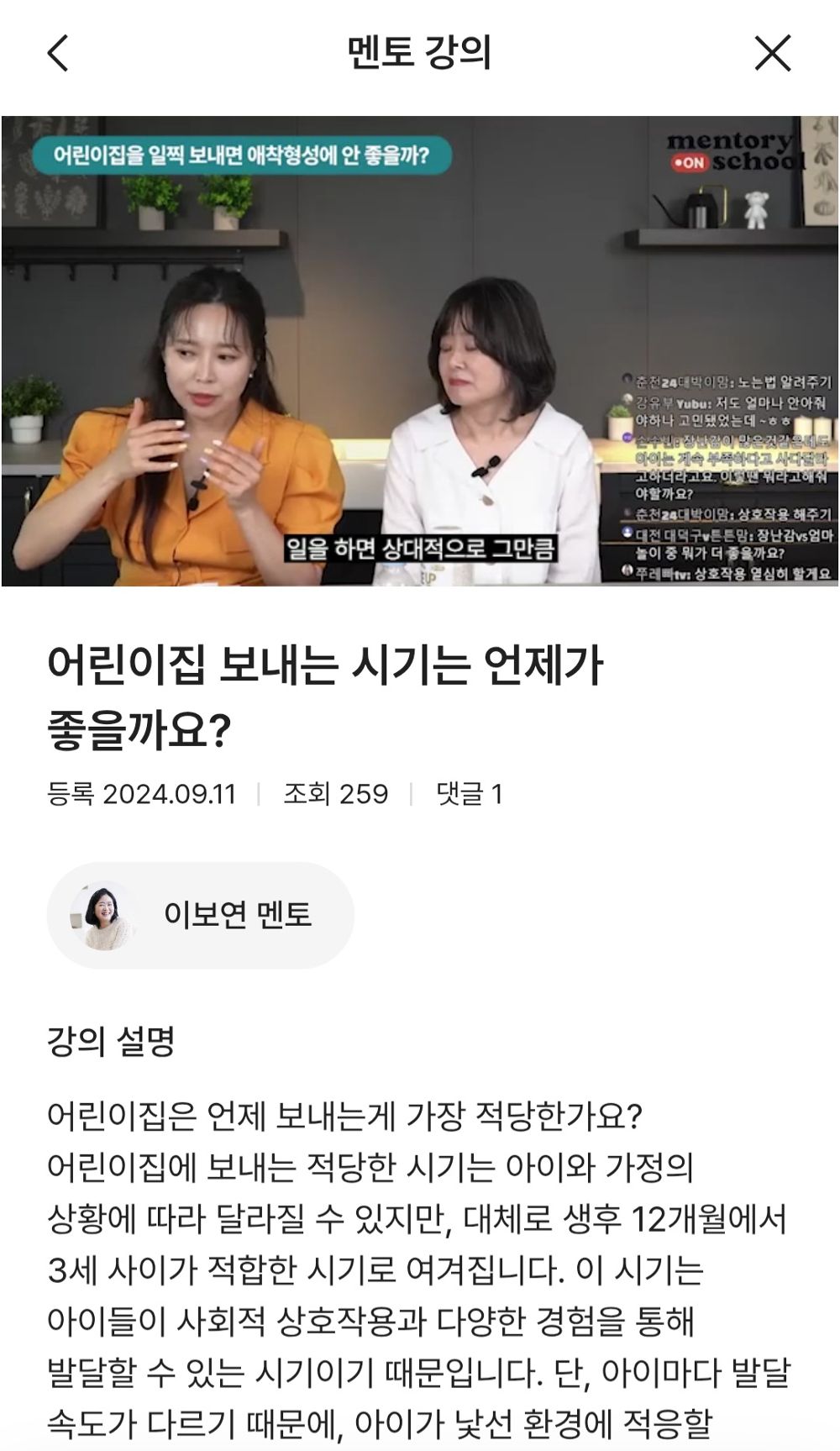
Task: Tap the mentor's circular avatar photo
Action: [101, 917]
